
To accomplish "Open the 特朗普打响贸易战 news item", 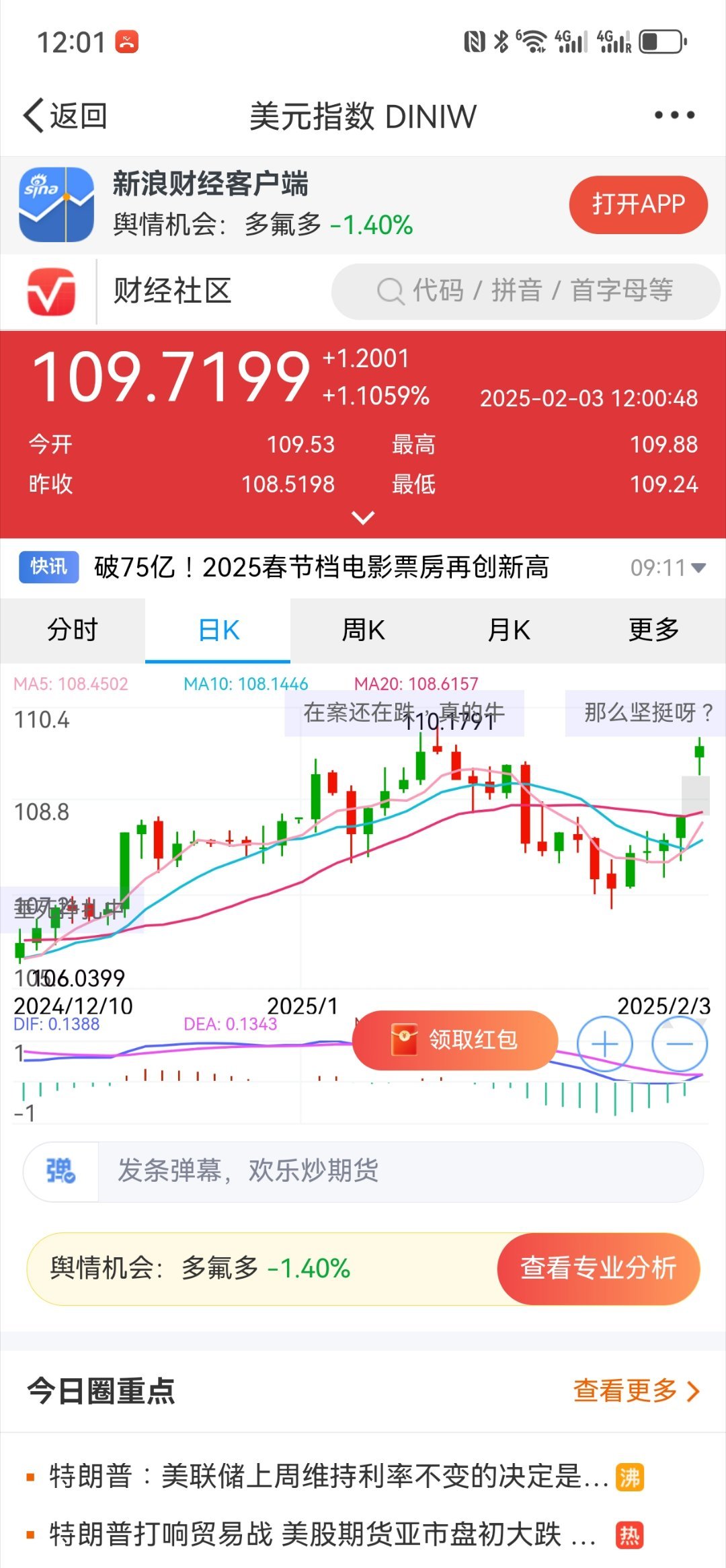I will (x=323, y=1534).
